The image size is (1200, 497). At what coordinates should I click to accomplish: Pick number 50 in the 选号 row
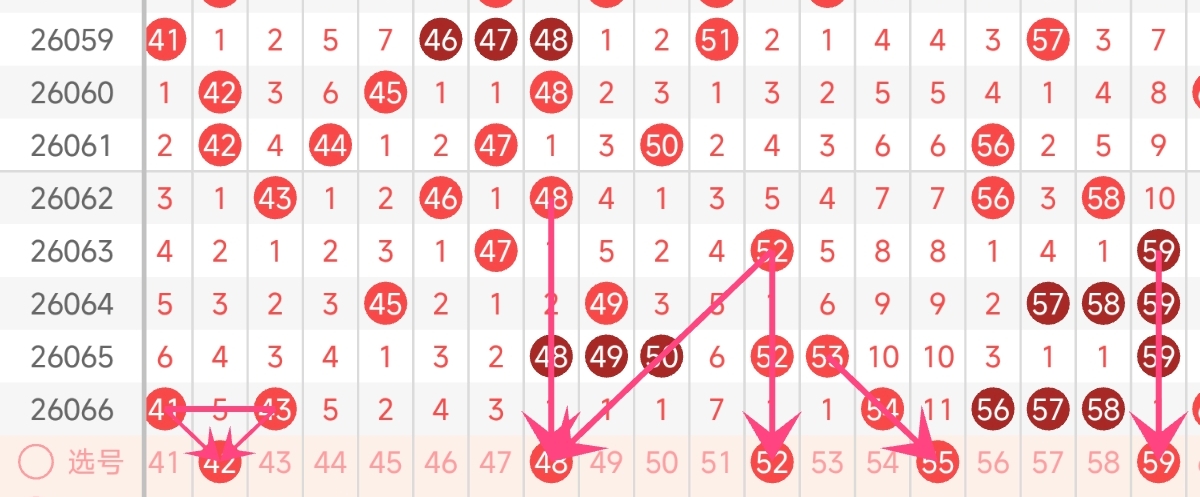[x=661, y=462]
